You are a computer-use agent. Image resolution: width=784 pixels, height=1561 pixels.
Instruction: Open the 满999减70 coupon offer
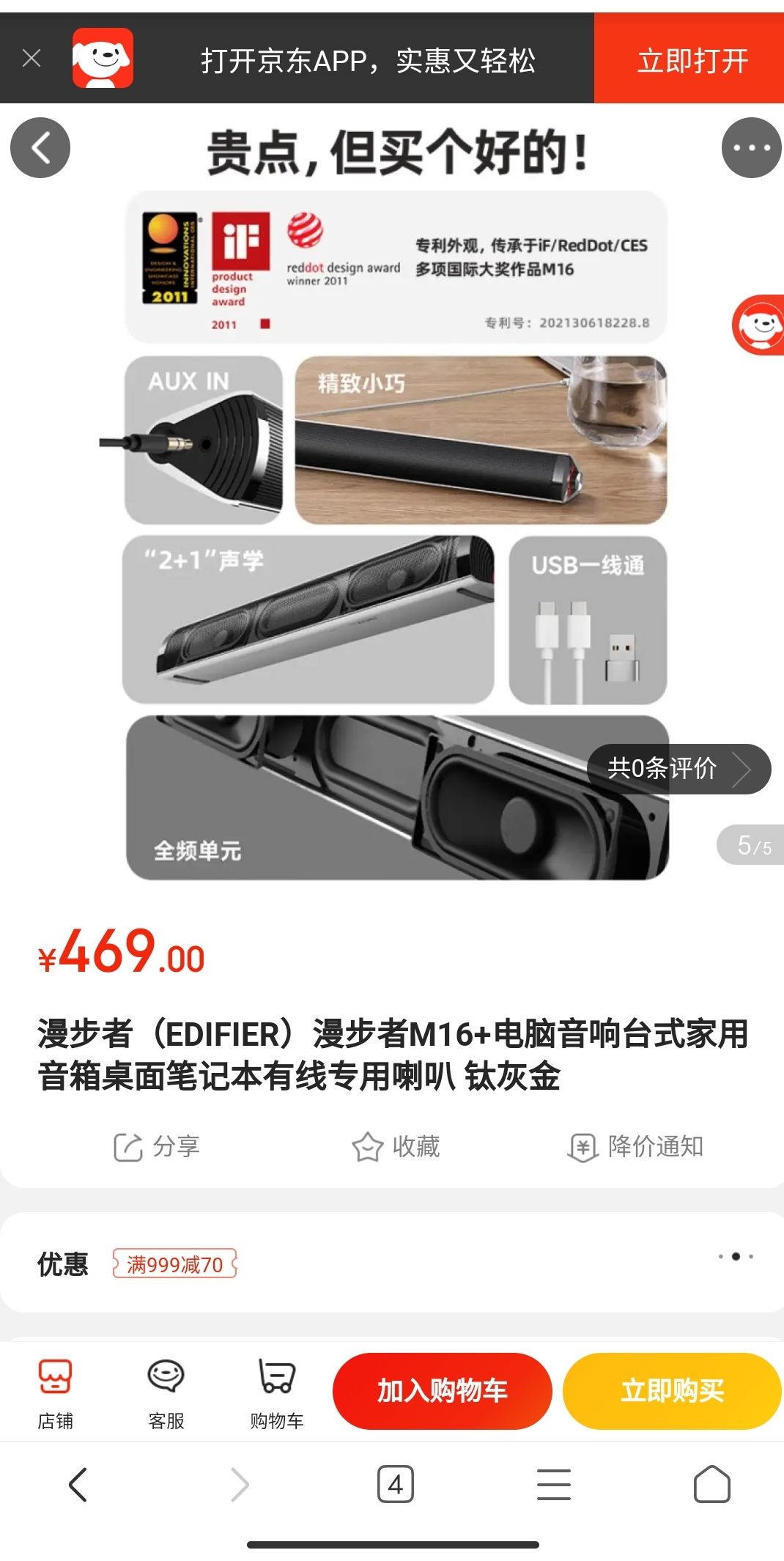[x=174, y=1264]
